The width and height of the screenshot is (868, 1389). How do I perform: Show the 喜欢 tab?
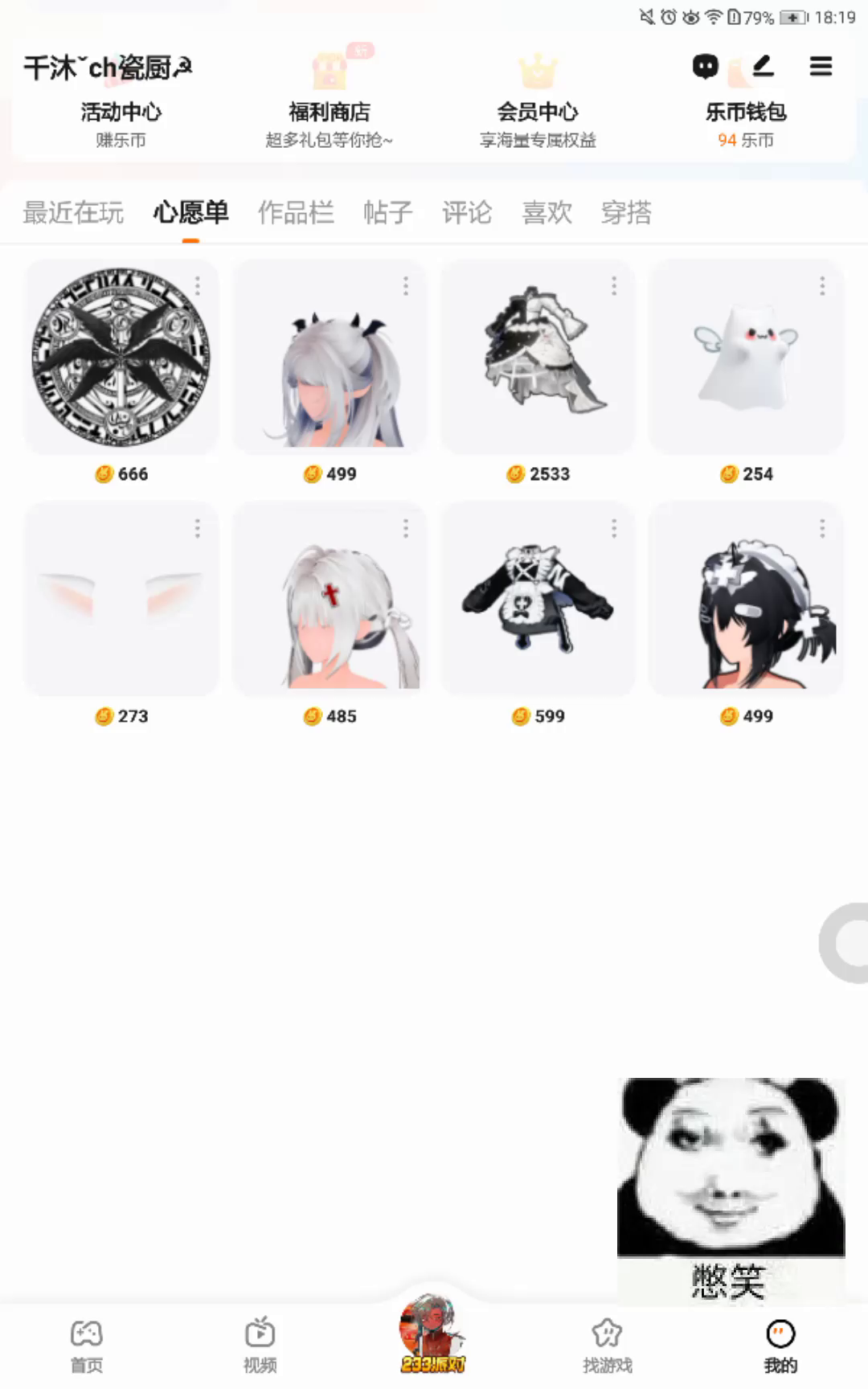coord(547,212)
